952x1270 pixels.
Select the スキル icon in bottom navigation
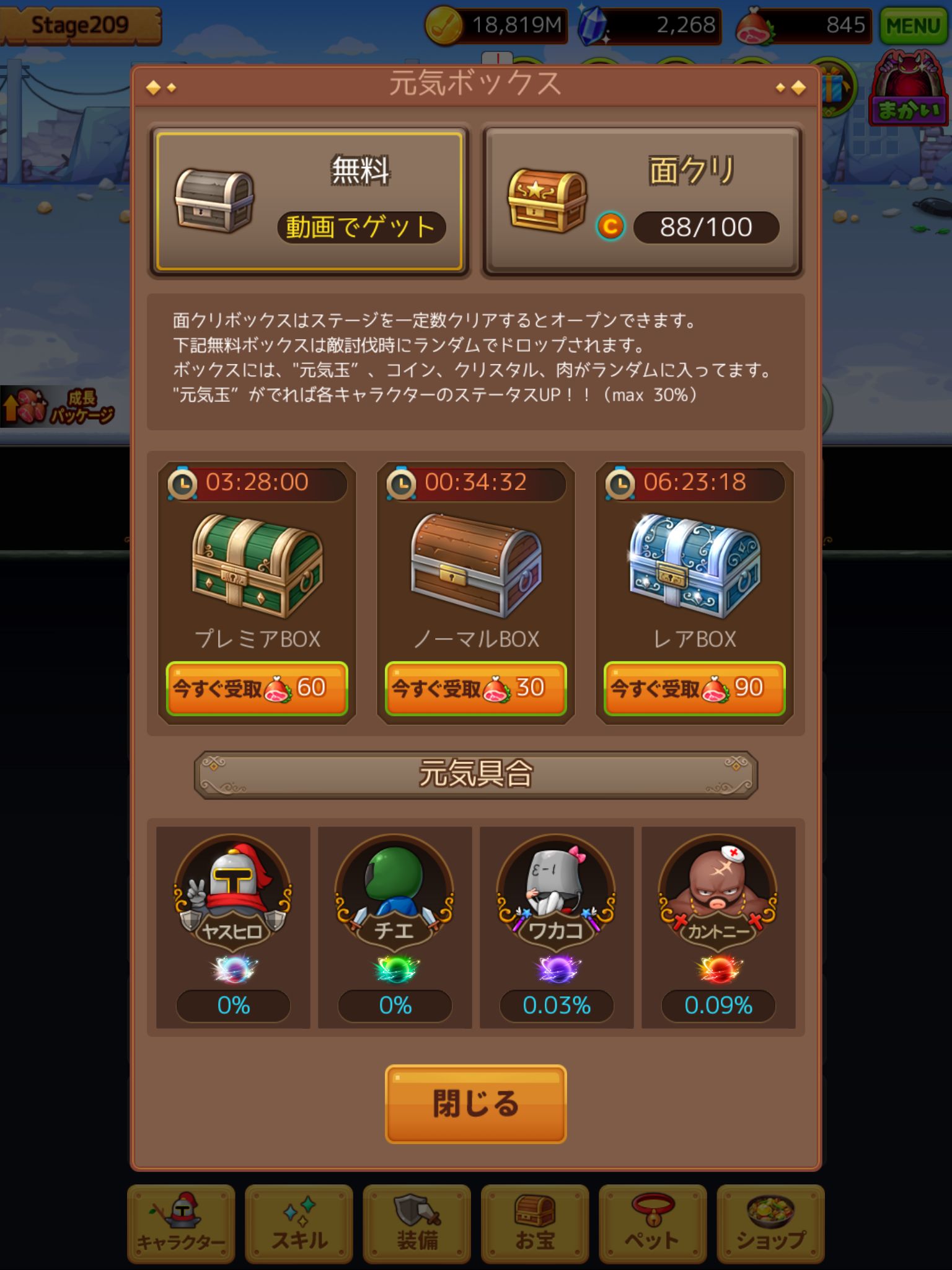(x=299, y=1222)
